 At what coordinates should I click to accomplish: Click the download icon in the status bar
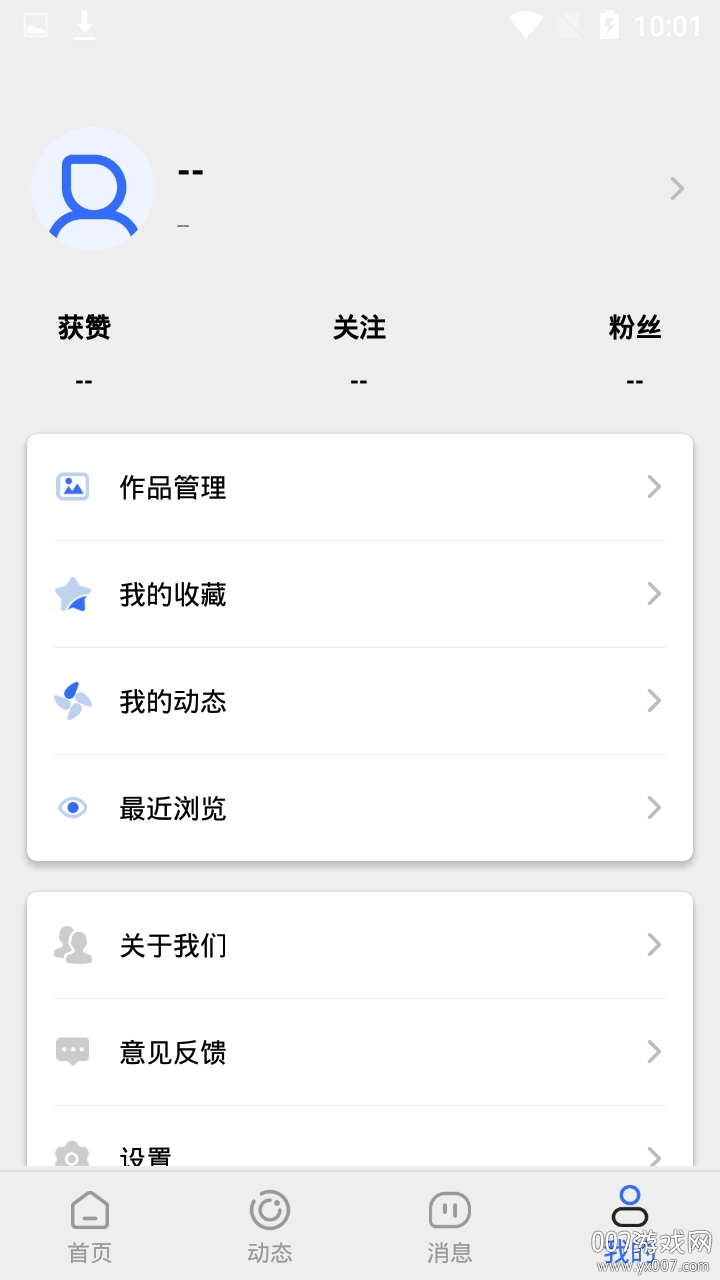tap(84, 24)
